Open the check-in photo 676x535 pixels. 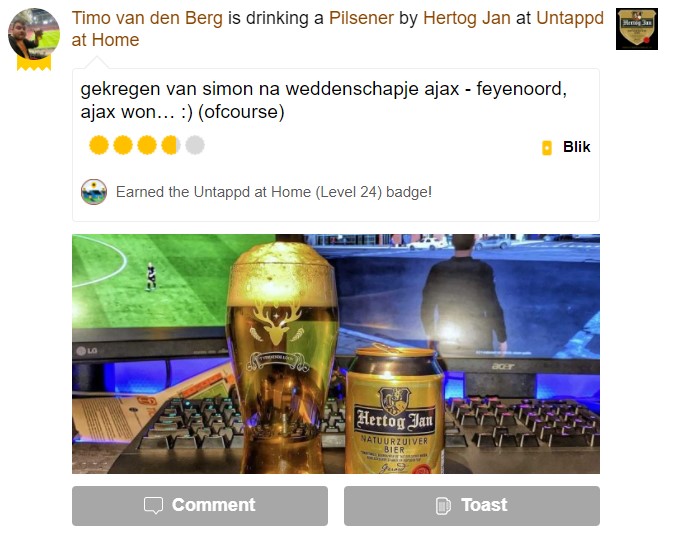click(336, 354)
